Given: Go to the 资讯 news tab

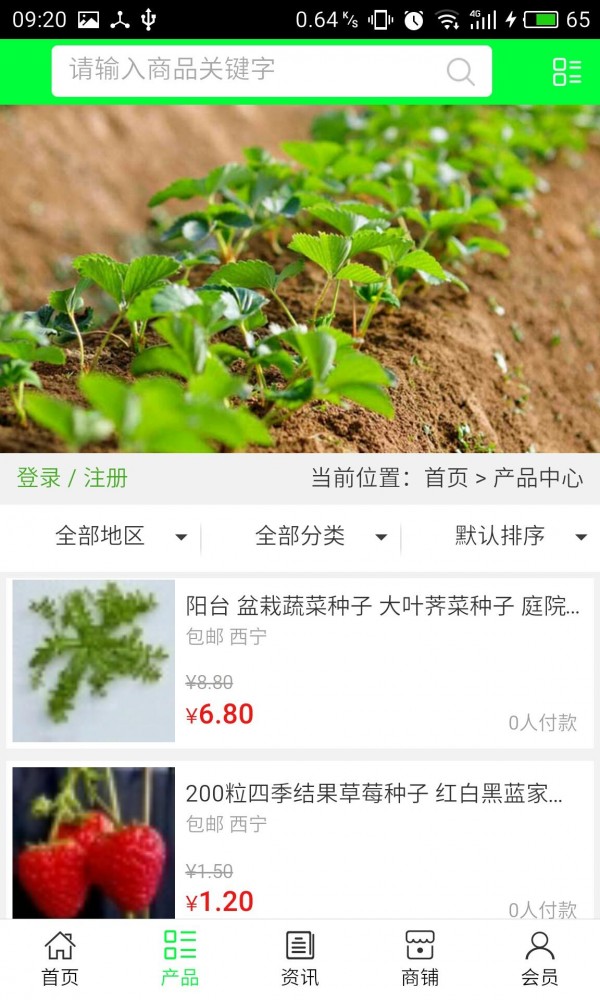Looking at the screenshot, I should 300,958.
